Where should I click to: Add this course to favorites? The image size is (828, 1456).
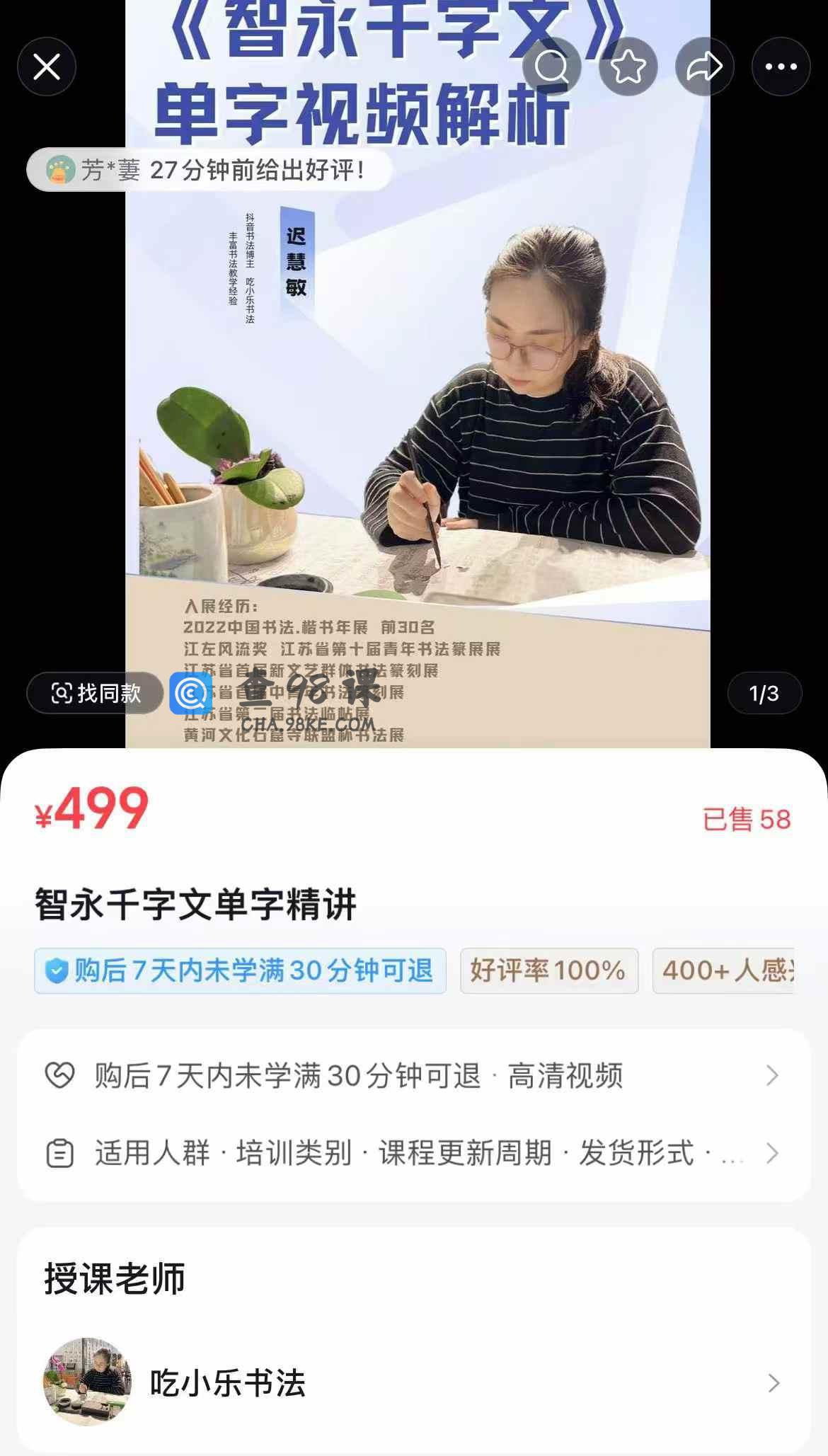tap(628, 67)
